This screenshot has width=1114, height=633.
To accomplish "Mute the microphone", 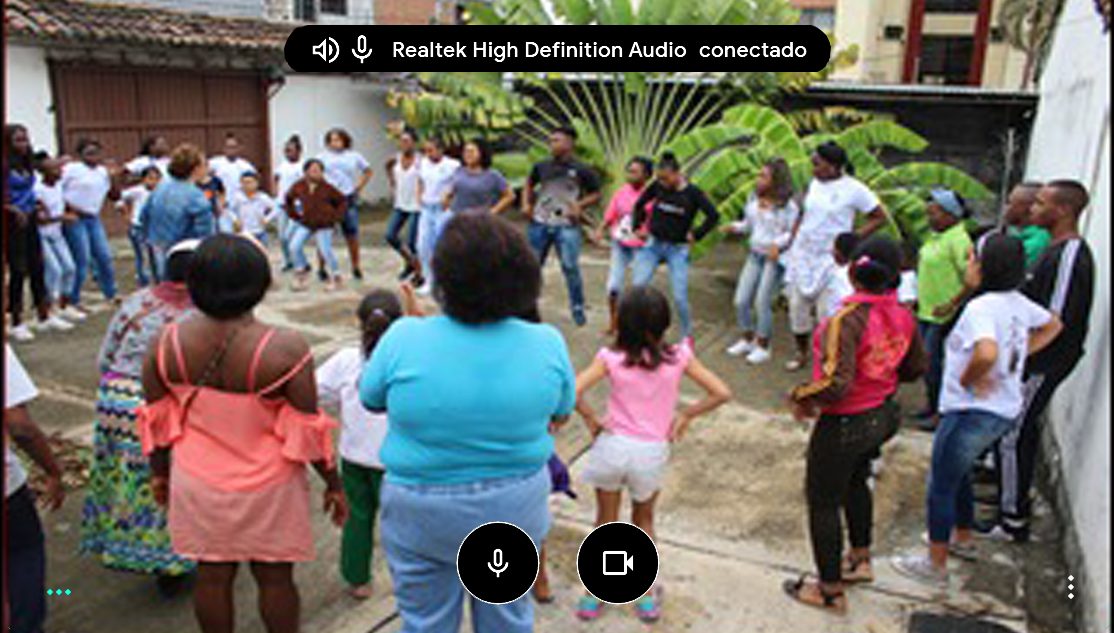I will click(x=498, y=563).
